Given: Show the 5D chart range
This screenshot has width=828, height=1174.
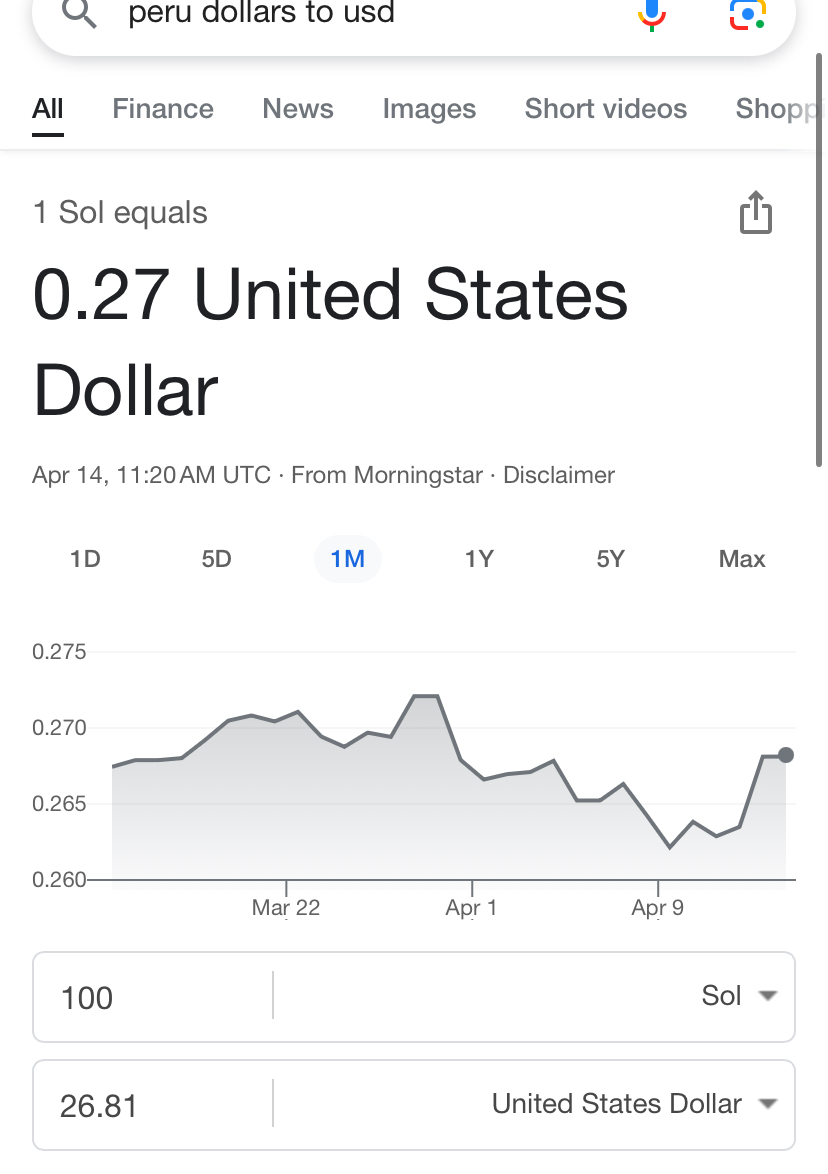Looking at the screenshot, I should click(x=216, y=559).
